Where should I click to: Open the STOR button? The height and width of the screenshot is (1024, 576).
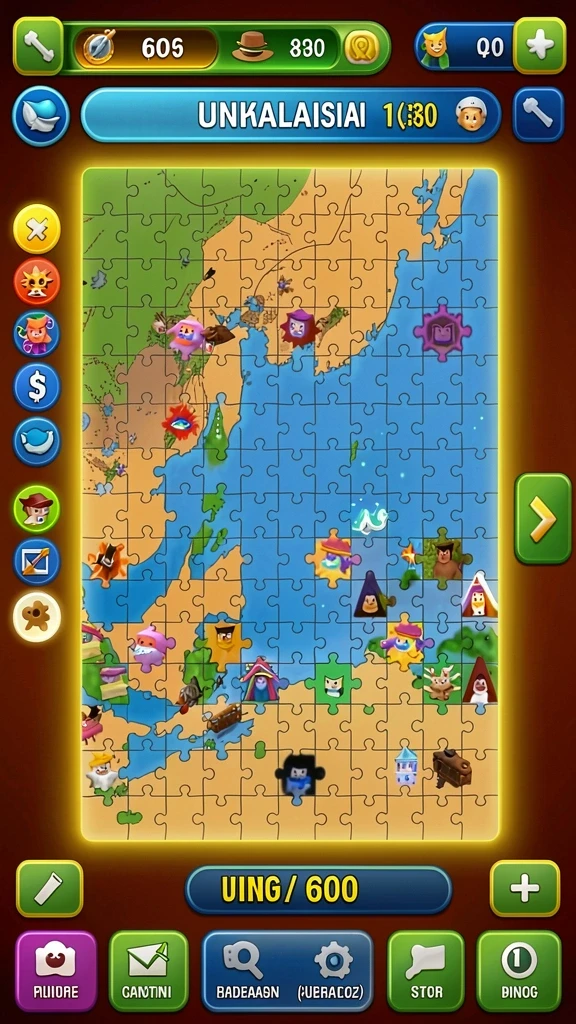[426, 971]
